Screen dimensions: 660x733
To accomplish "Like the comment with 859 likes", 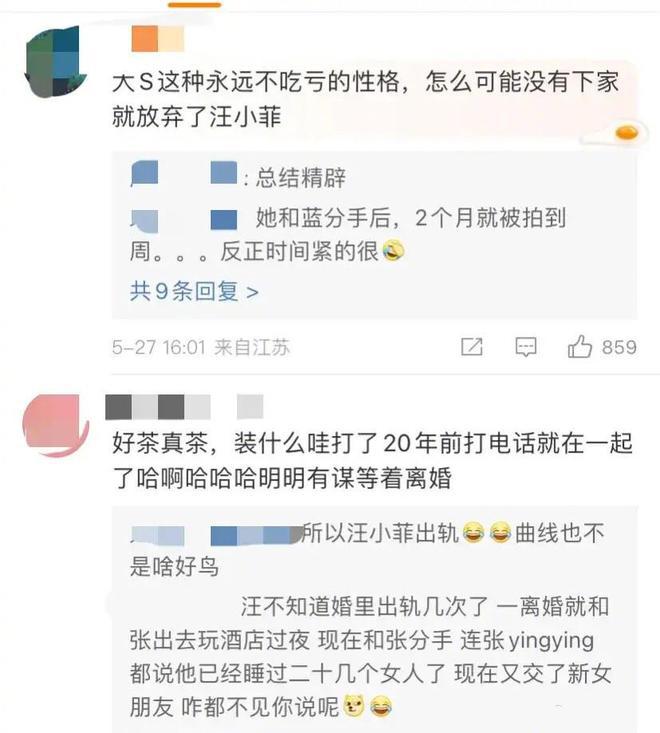I will click(580, 347).
